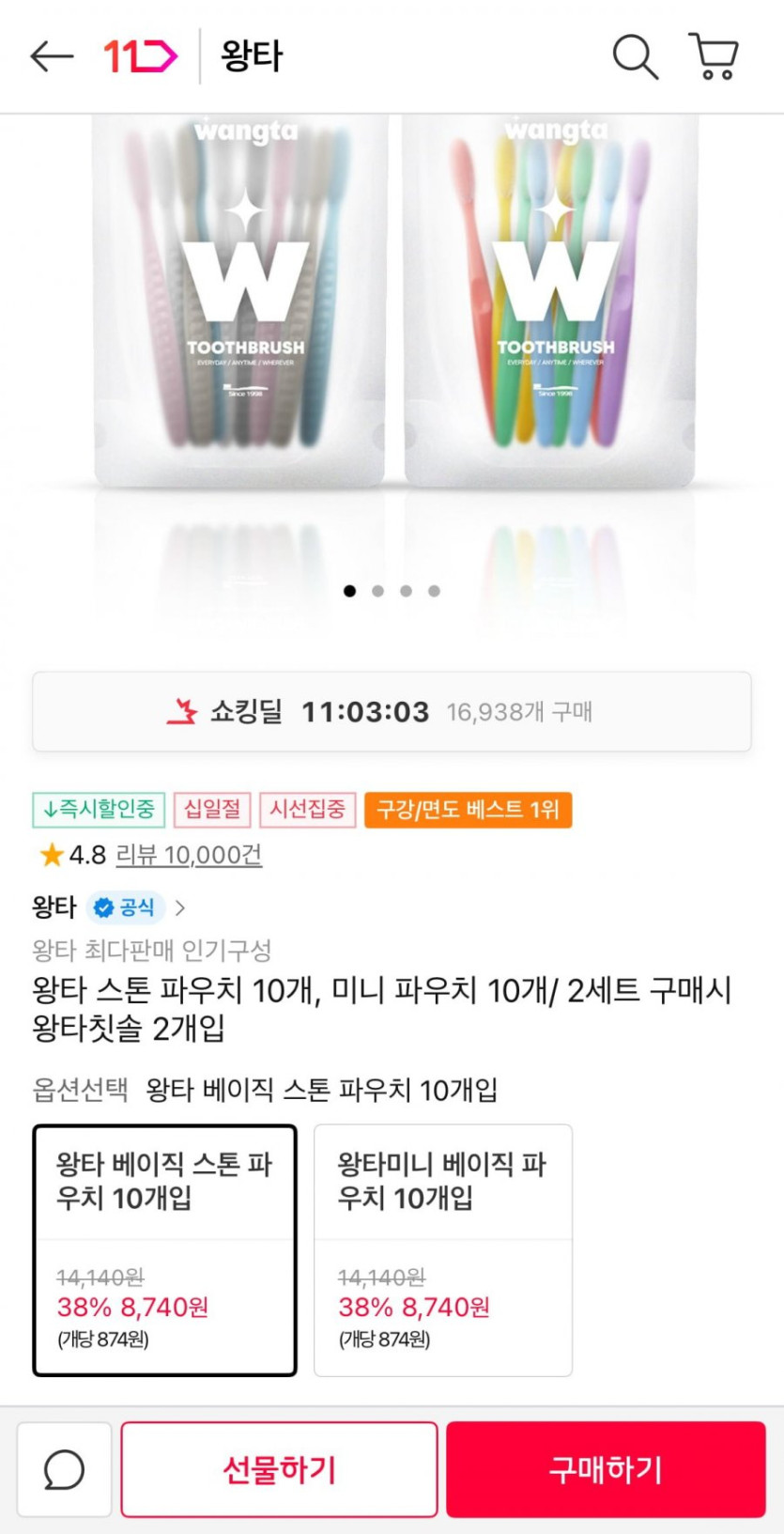Open the chat inquiry button
The width and height of the screenshot is (784, 1534).
[64, 1469]
